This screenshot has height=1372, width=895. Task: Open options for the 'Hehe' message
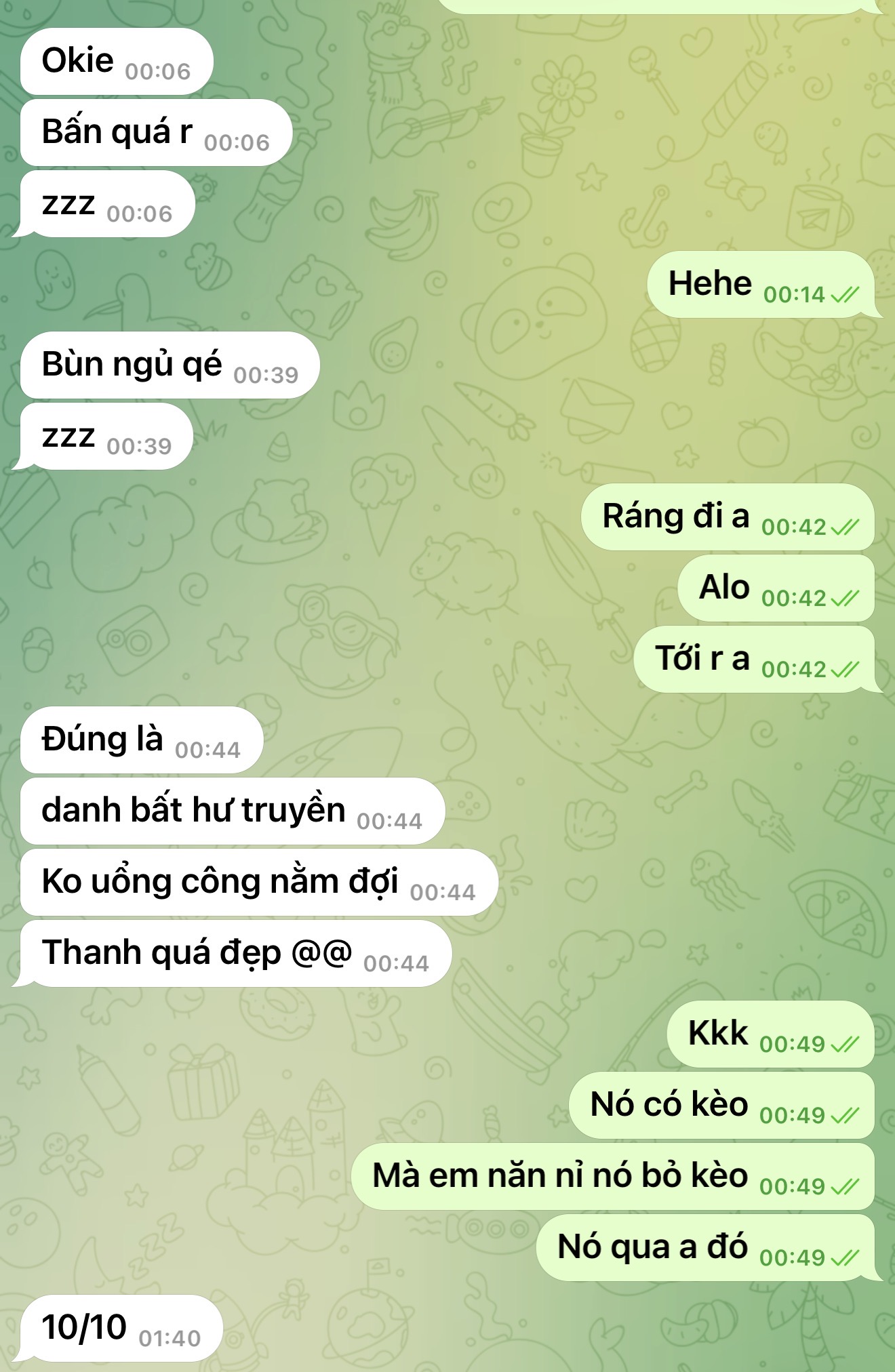761,285
